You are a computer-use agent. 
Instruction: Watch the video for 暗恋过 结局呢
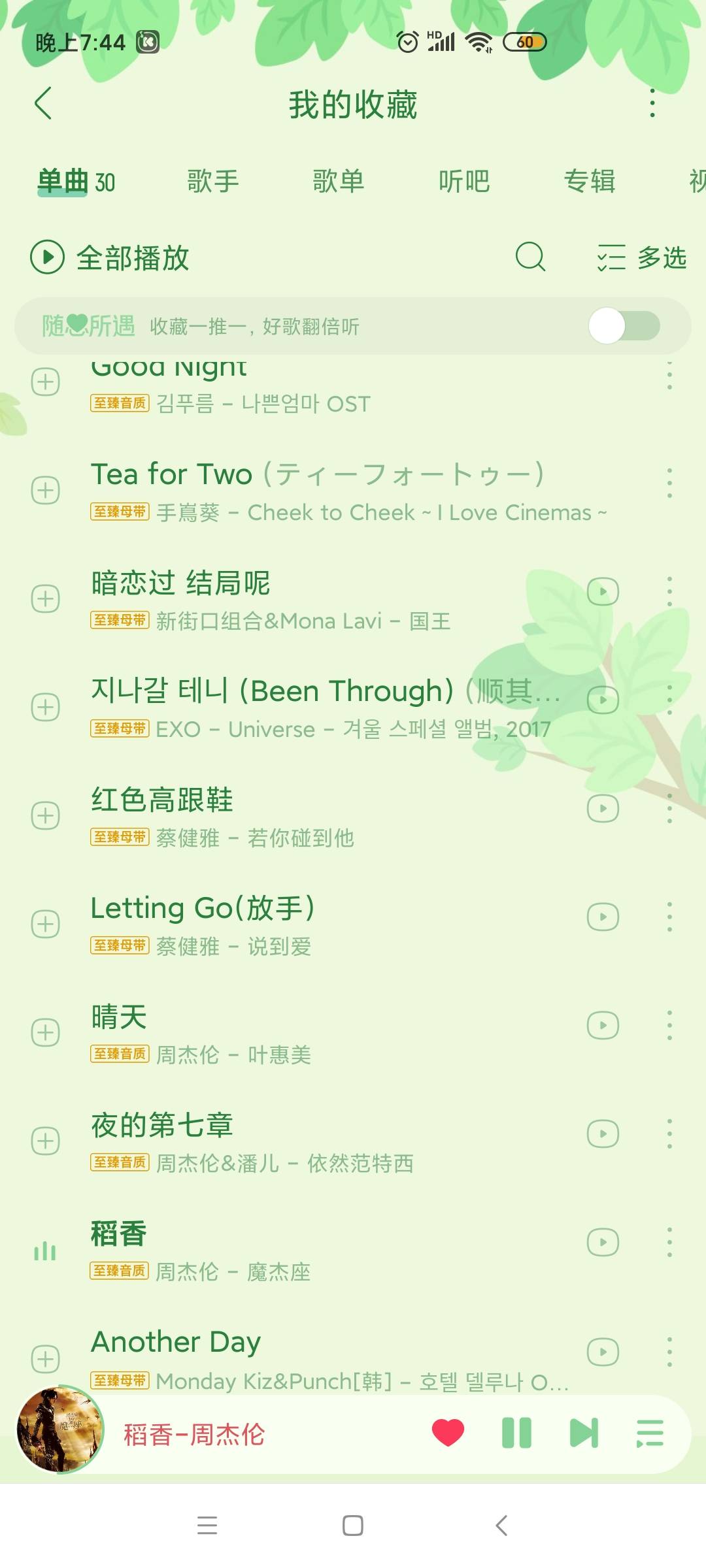pos(603,592)
